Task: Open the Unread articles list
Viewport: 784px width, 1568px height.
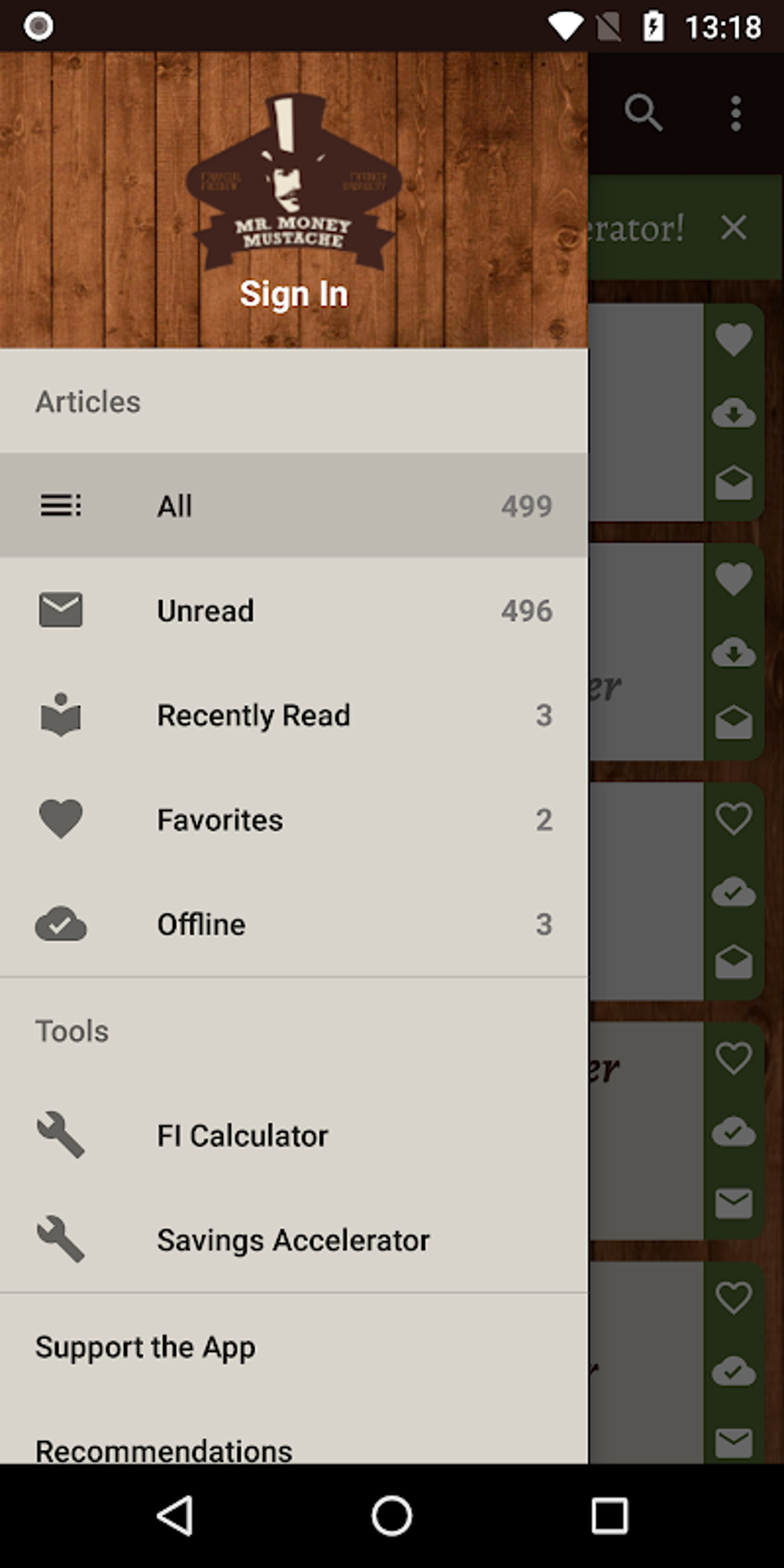Action: point(294,610)
